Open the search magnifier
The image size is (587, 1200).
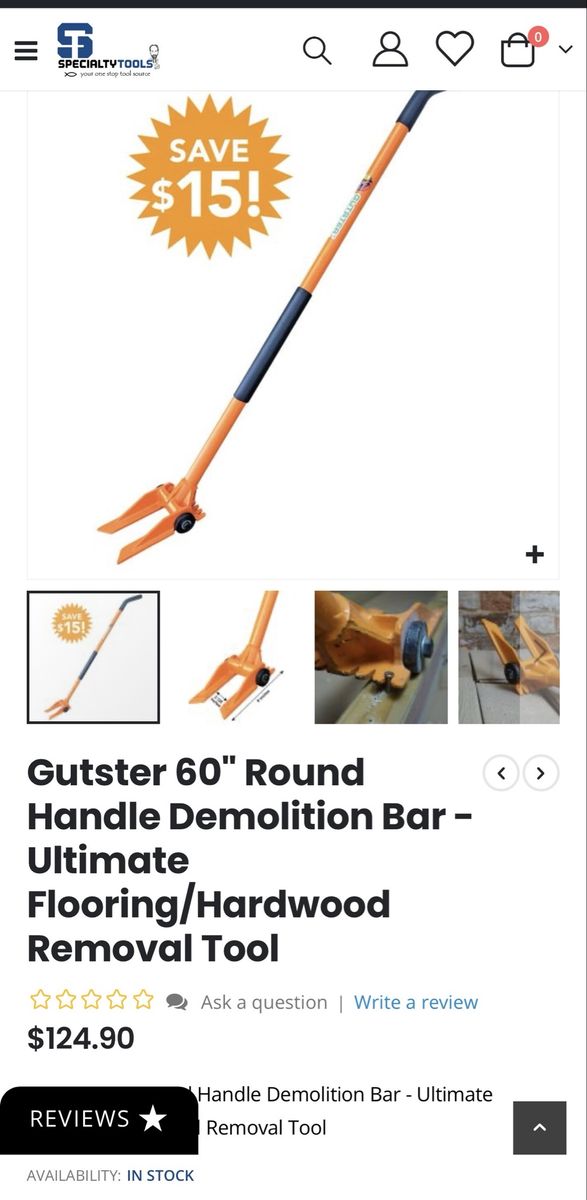tap(317, 50)
